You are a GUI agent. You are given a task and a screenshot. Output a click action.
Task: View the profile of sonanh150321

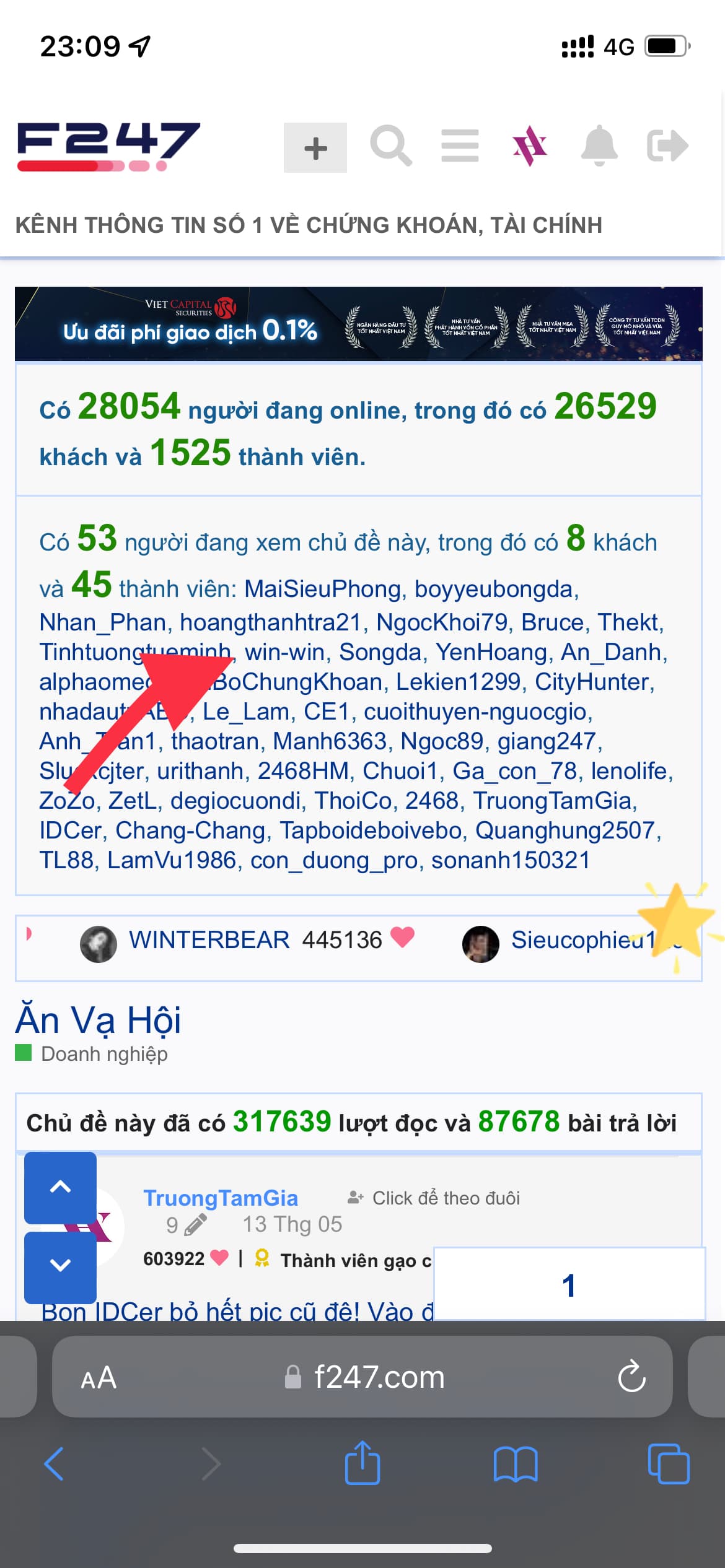coord(510,860)
